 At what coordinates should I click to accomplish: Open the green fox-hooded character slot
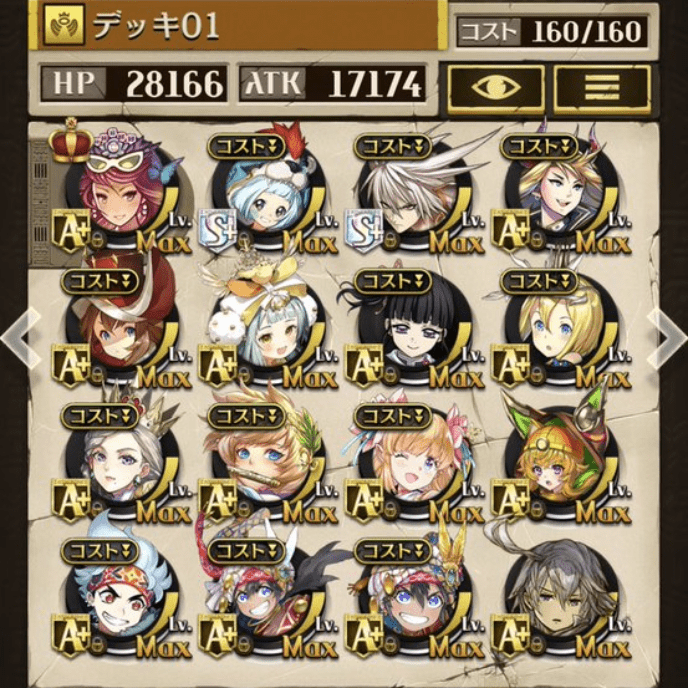[557, 465]
